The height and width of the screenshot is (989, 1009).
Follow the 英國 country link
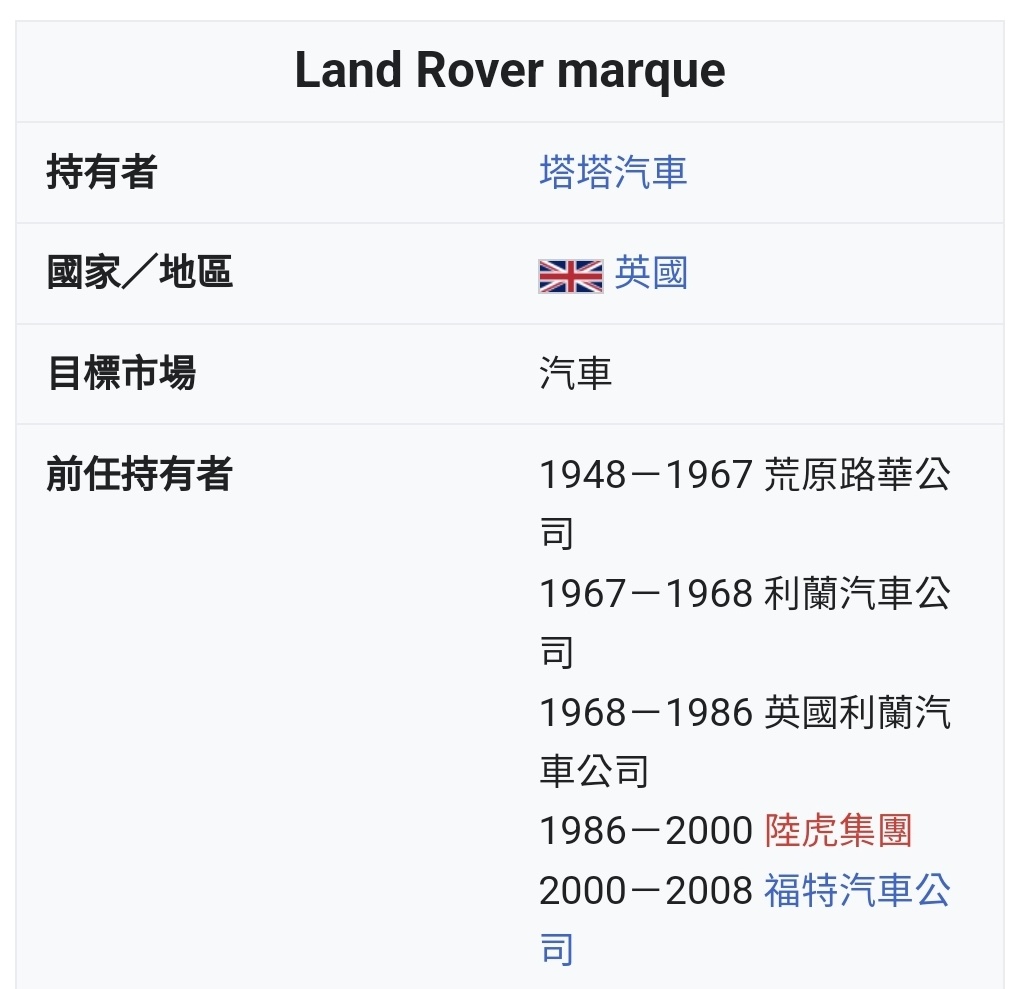pos(651,272)
